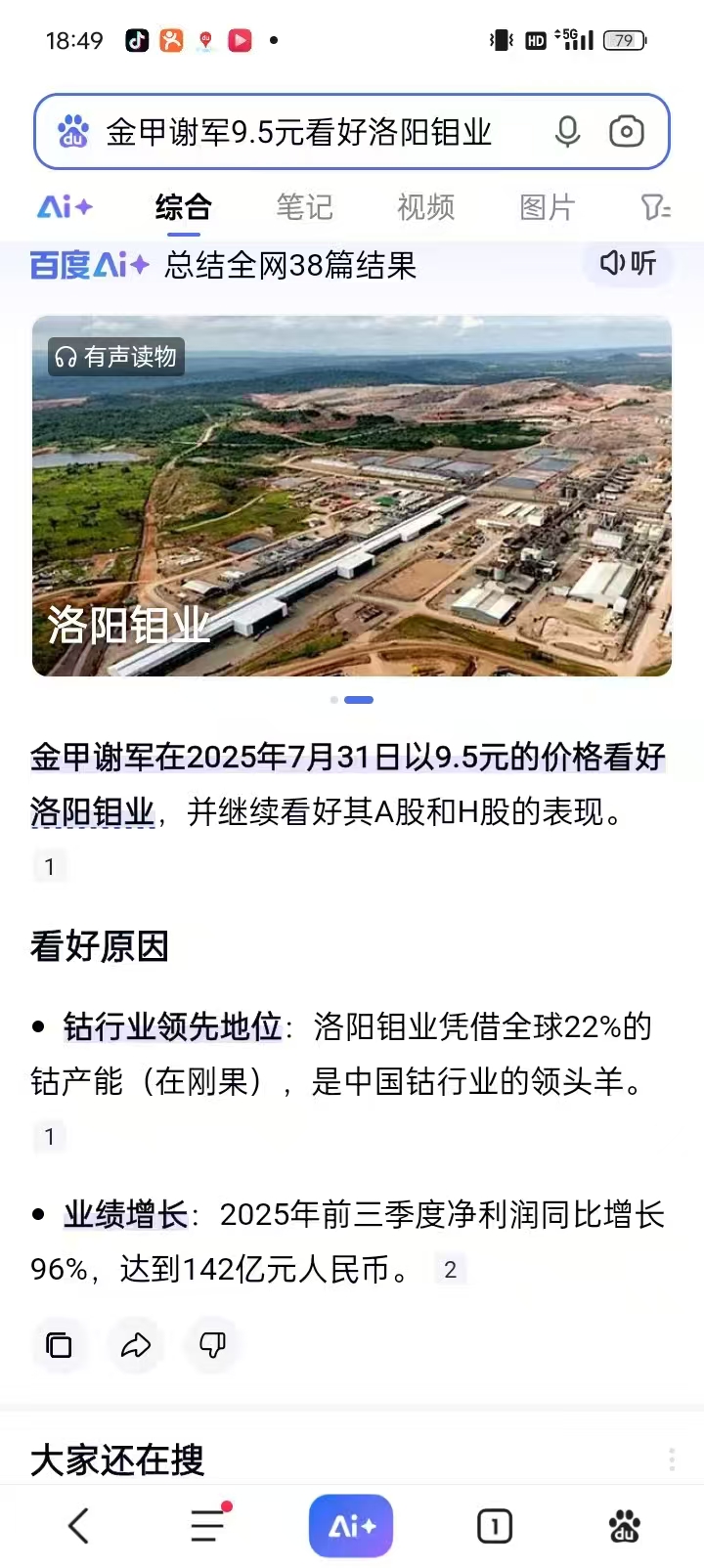Tap the Baidu paw icon in bottom bar
This screenshot has height=1568, width=704.
pos(624,1524)
